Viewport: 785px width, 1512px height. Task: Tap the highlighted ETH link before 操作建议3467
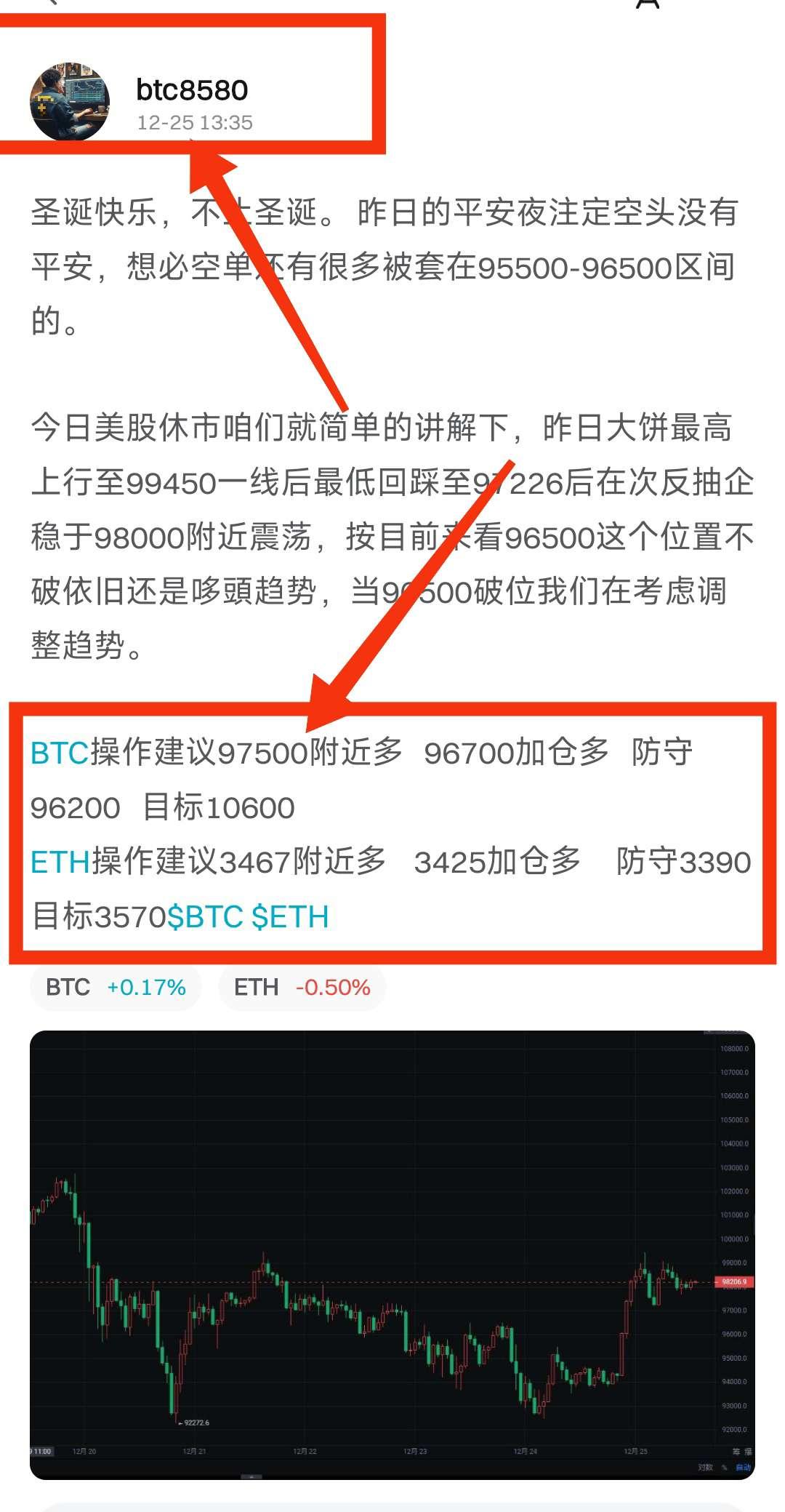pyautogui.click(x=60, y=862)
